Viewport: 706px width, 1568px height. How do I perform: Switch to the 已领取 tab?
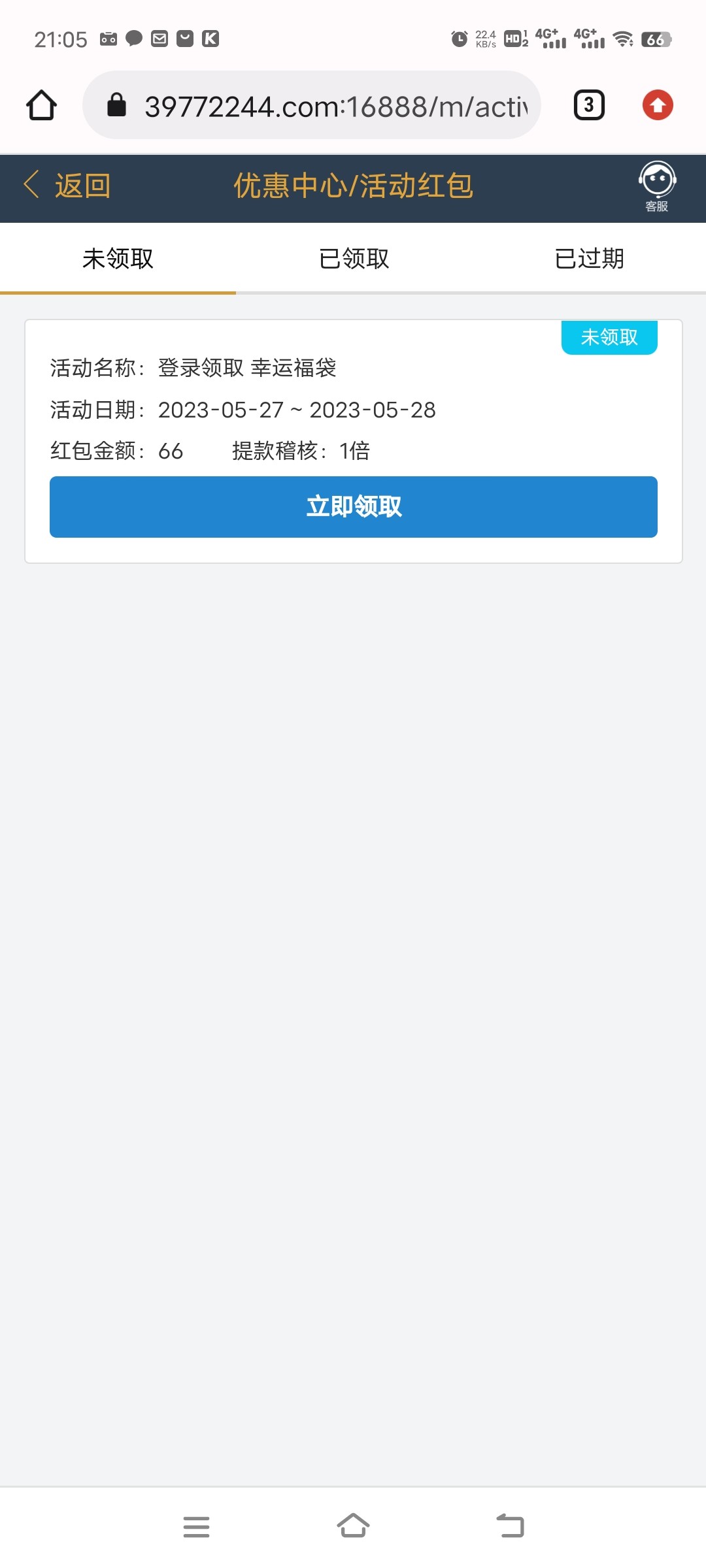[x=353, y=259]
